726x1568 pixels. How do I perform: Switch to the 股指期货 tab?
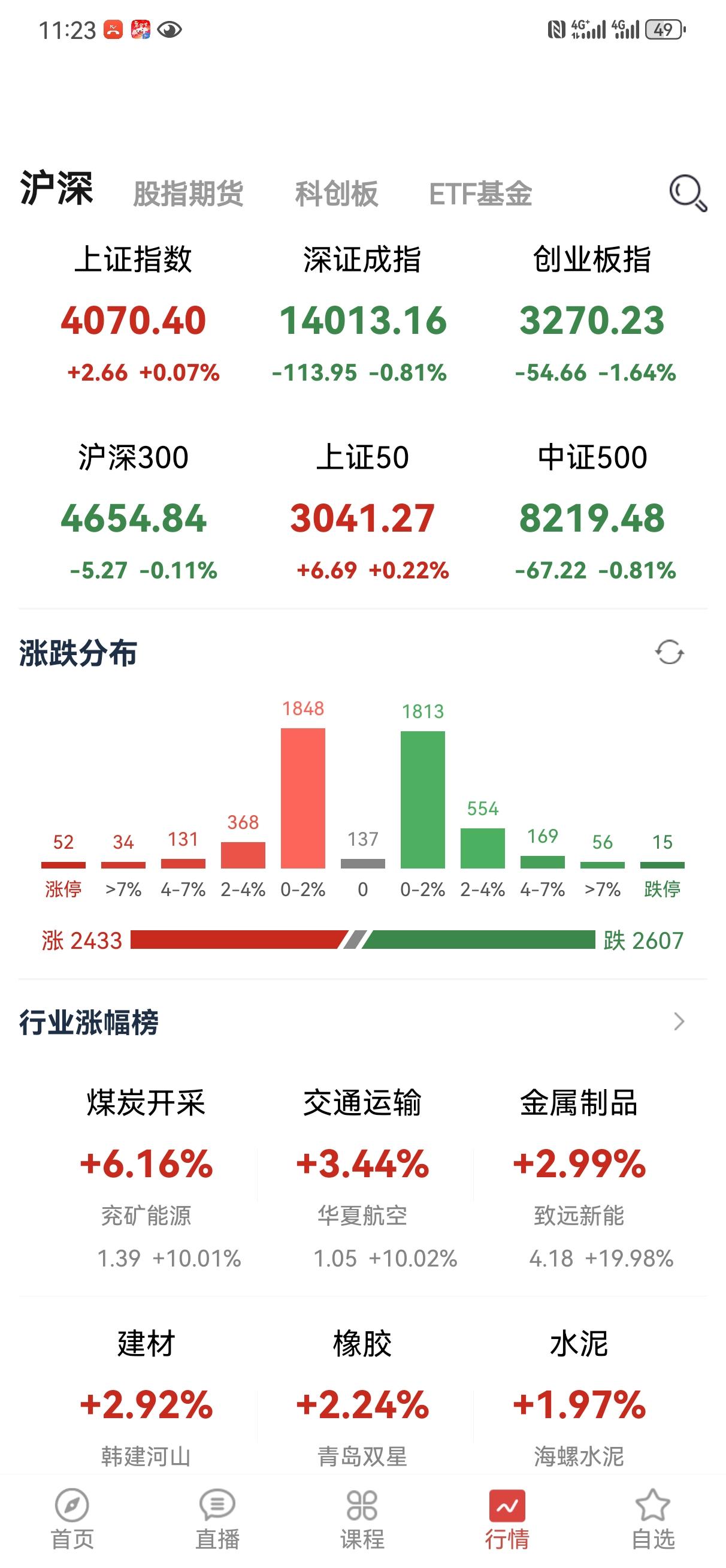coord(189,194)
